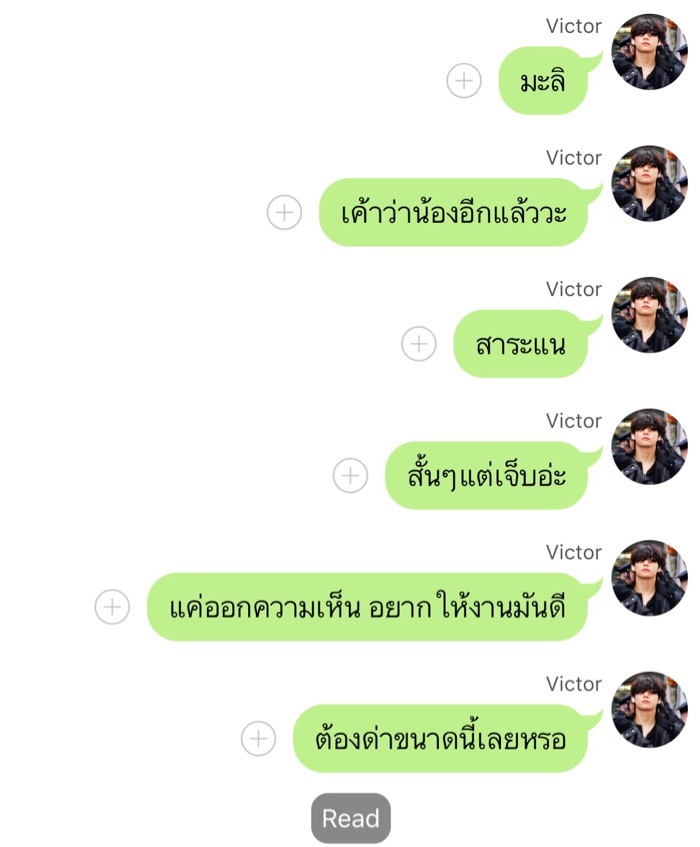700x847 pixels.
Task: Tap the plus icon beside "แค่ออกความเห็น อยาก ให้งานมันดี"
Action: pos(112,607)
